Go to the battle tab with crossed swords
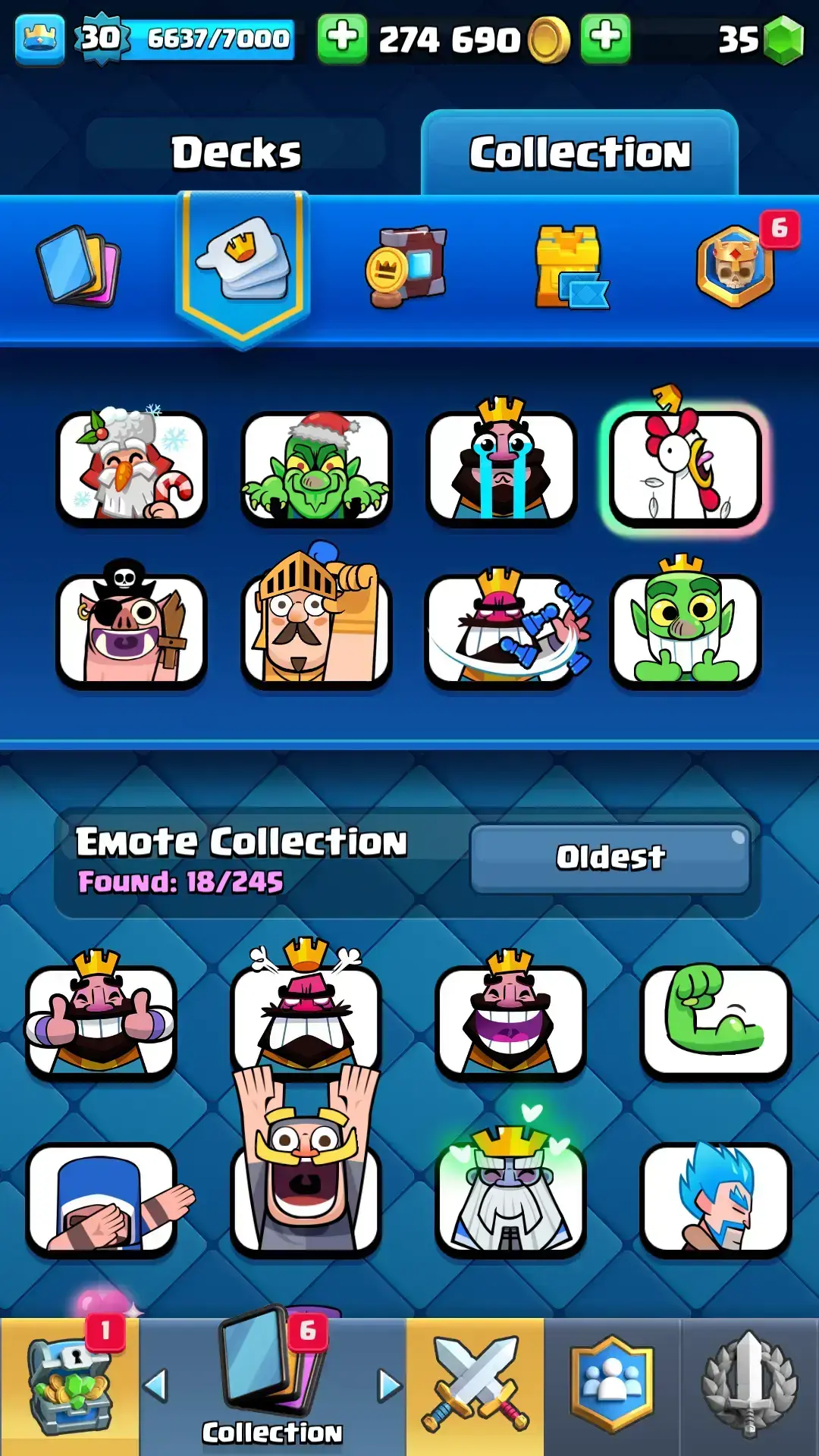 click(x=475, y=1386)
